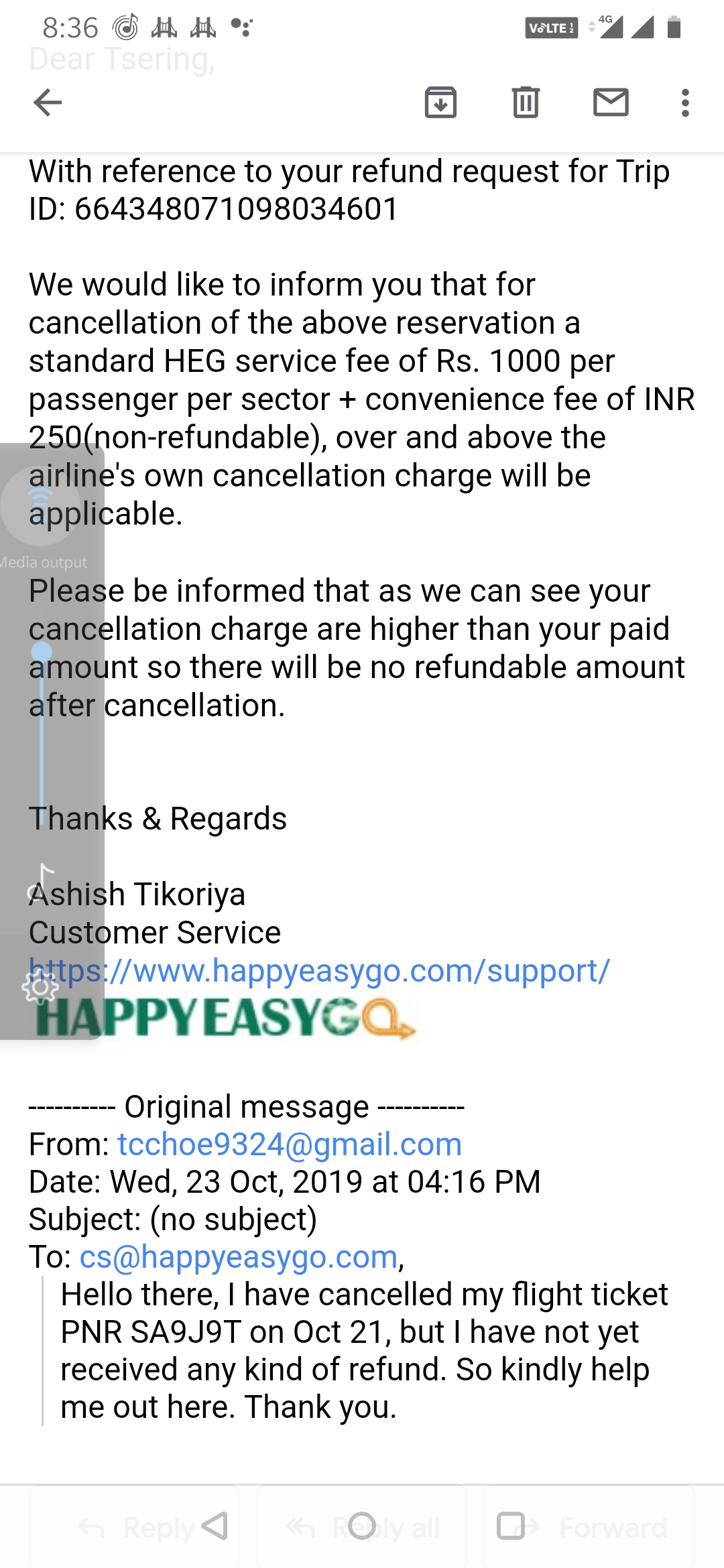This screenshot has width=724, height=1568.
Task: Delete this email
Action: point(526,103)
